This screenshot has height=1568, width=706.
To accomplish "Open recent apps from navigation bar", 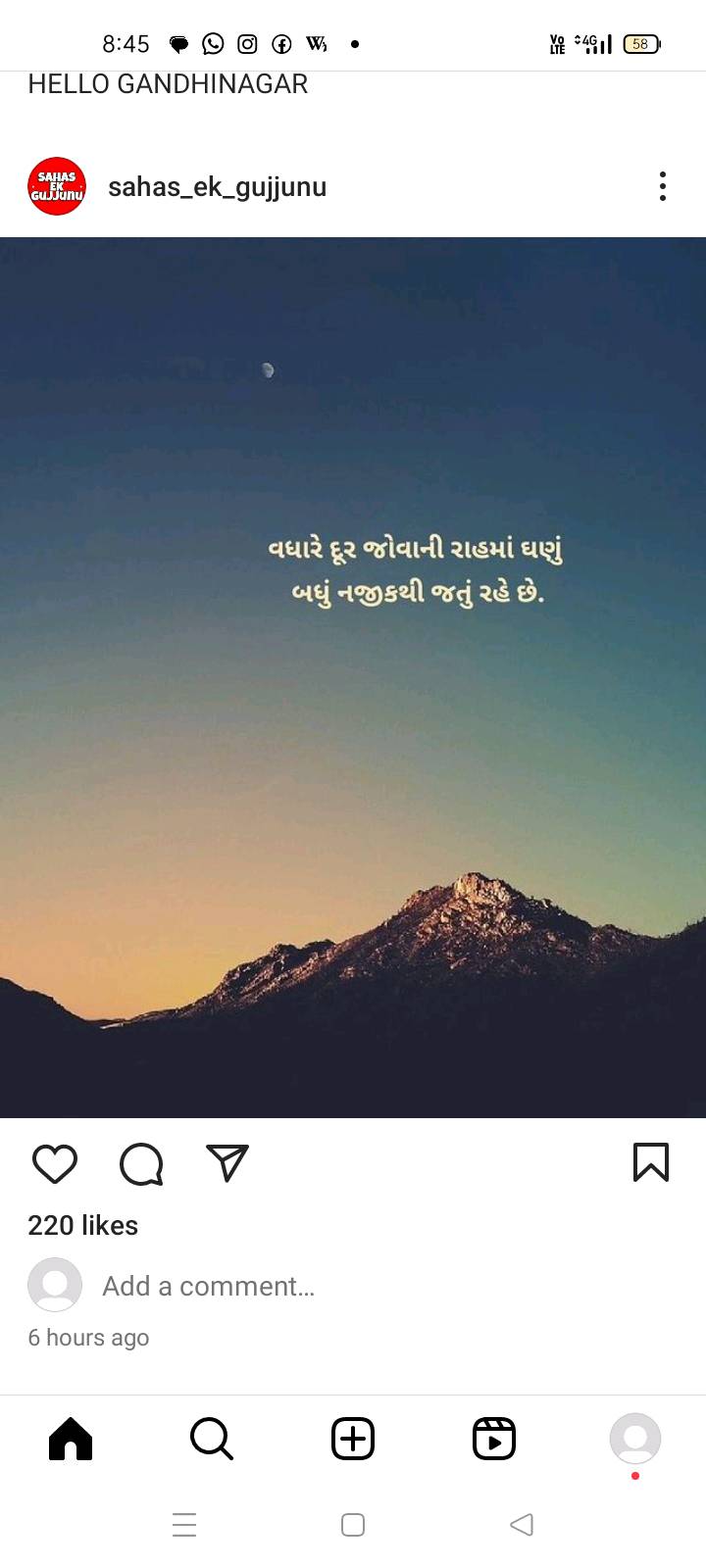I will pyautogui.click(x=184, y=1525).
